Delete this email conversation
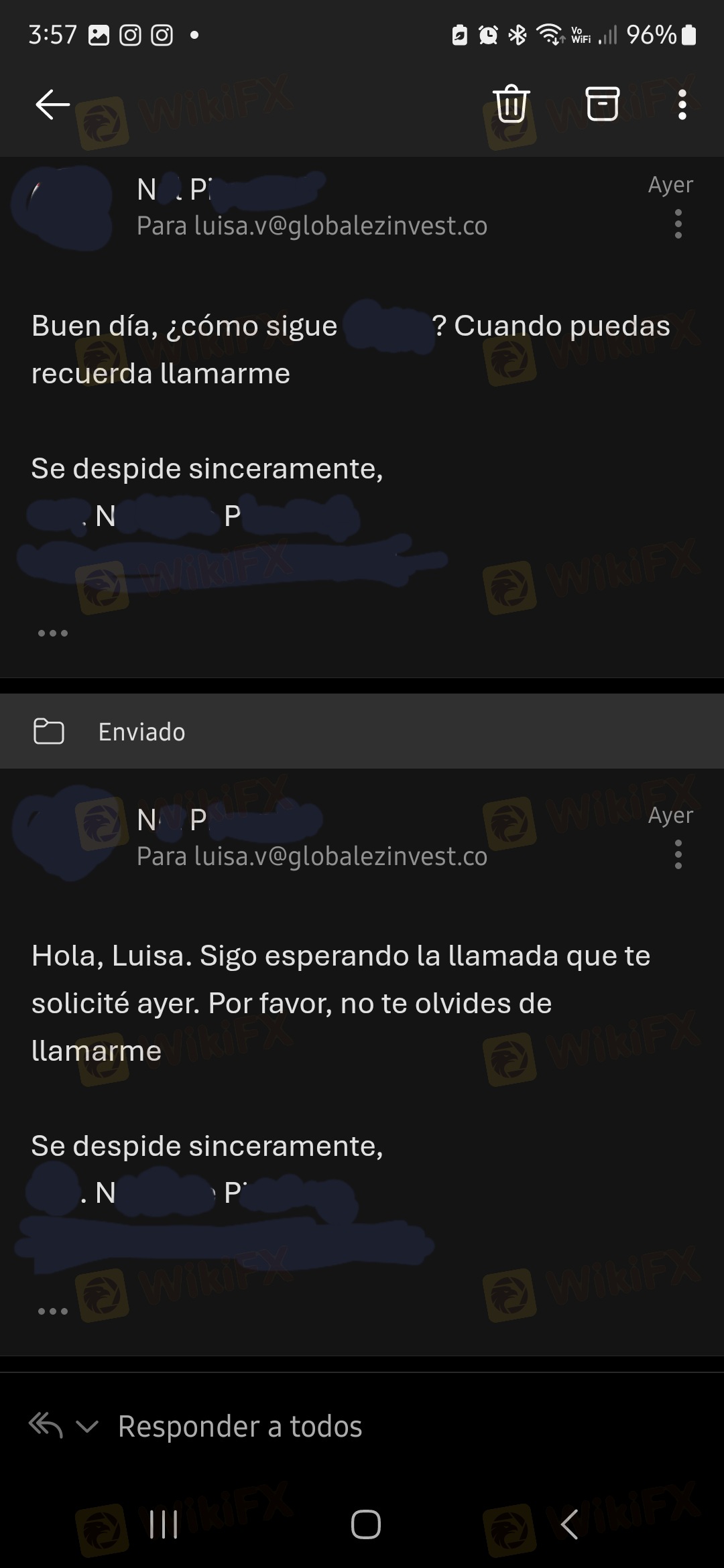The width and height of the screenshot is (724, 1568). point(511,105)
